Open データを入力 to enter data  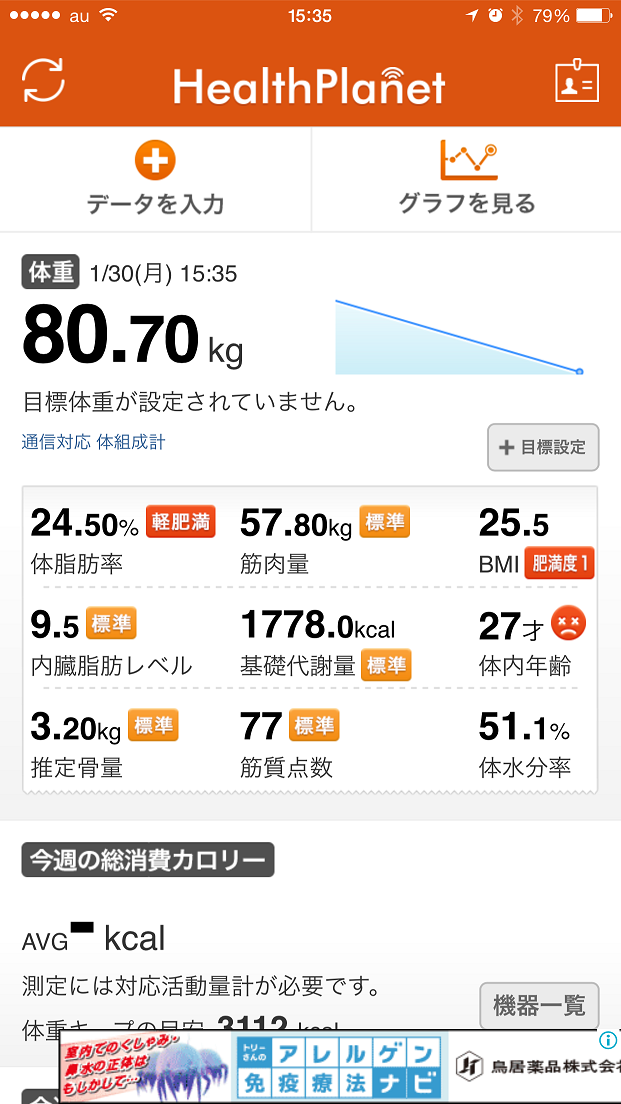point(155,180)
